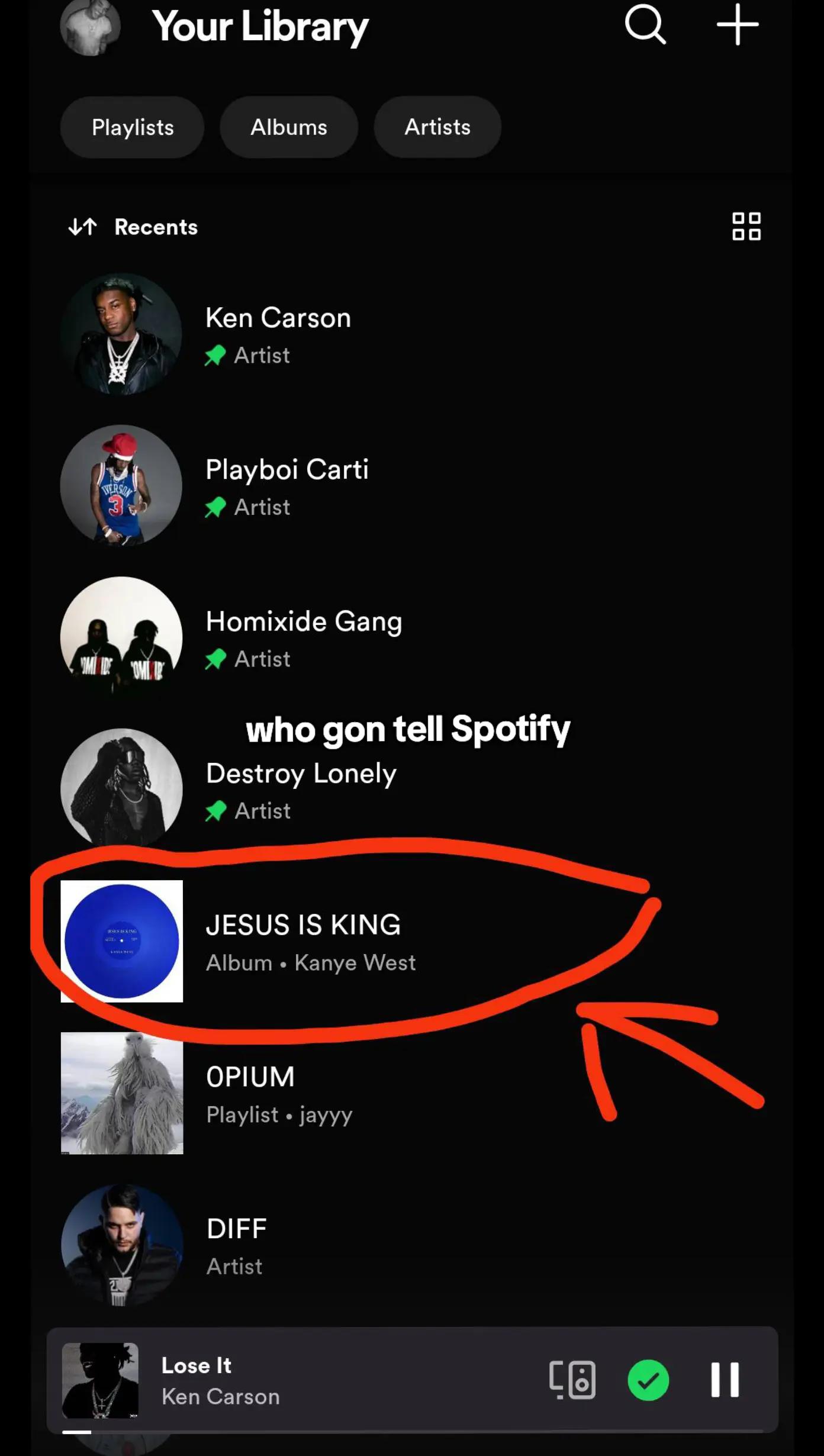The height and width of the screenshot is (1456, 824).
Task: Open Homixide Gang artist page
Action: pyautogui.click(x=303, y=637)
